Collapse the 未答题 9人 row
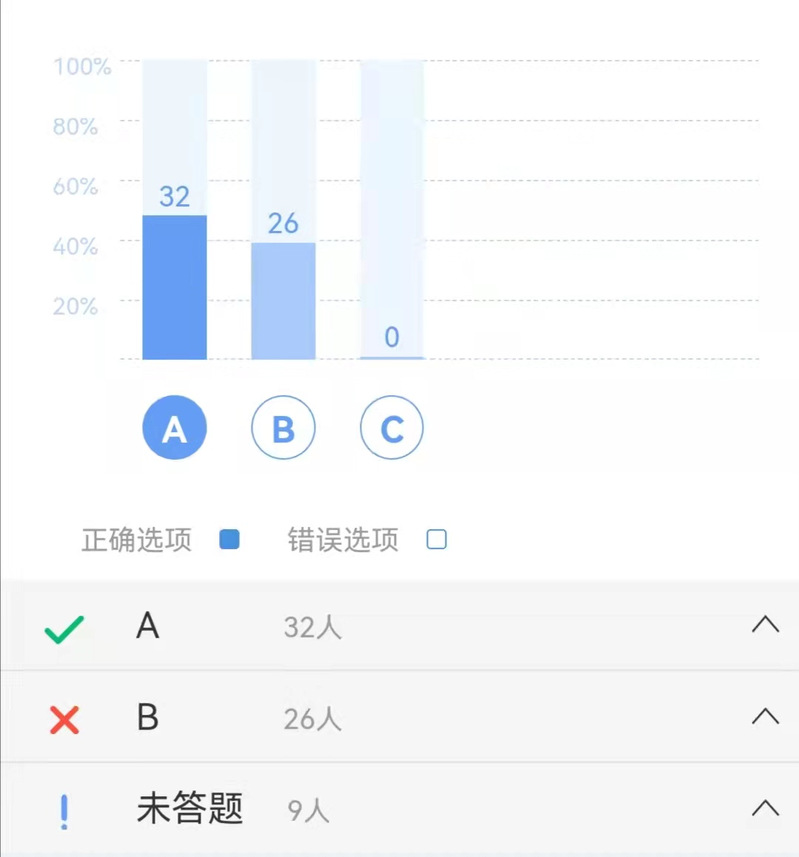 point(765,808)
